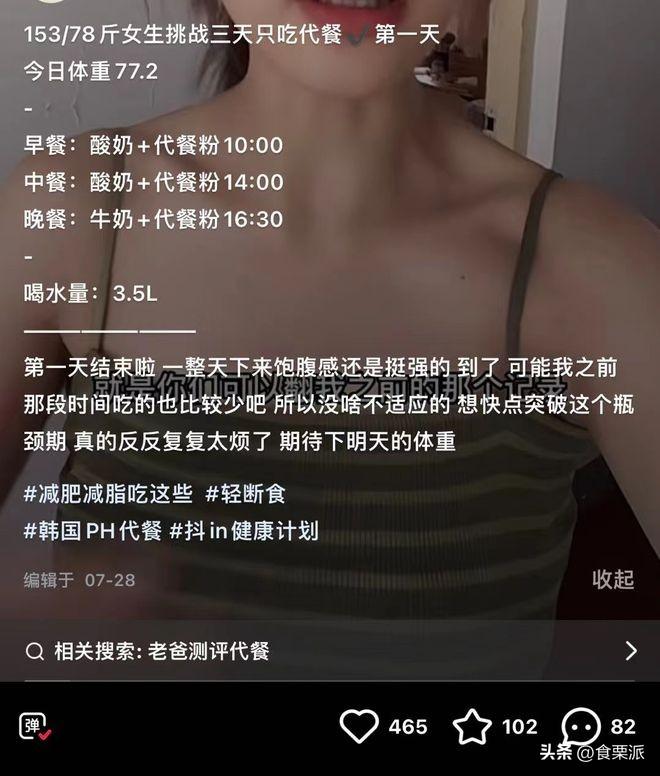Open hashtag #减肥减脂吃这些

pos(109,494)
